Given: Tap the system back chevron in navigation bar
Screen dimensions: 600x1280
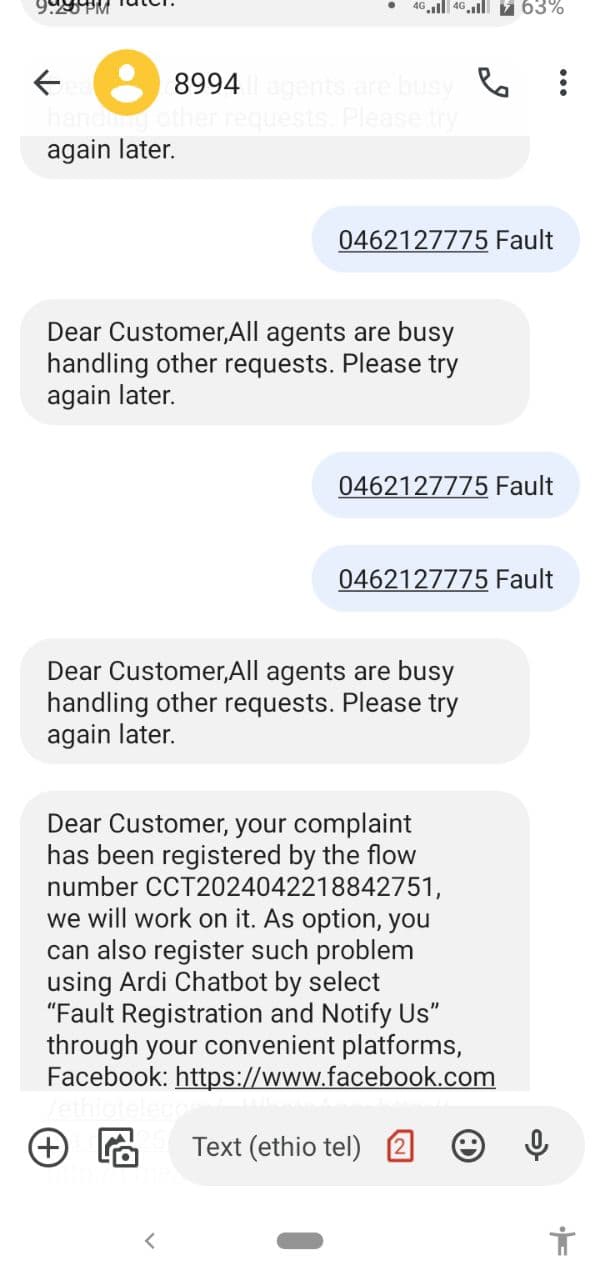Looking at the screenshot, I should [150, 1241].
